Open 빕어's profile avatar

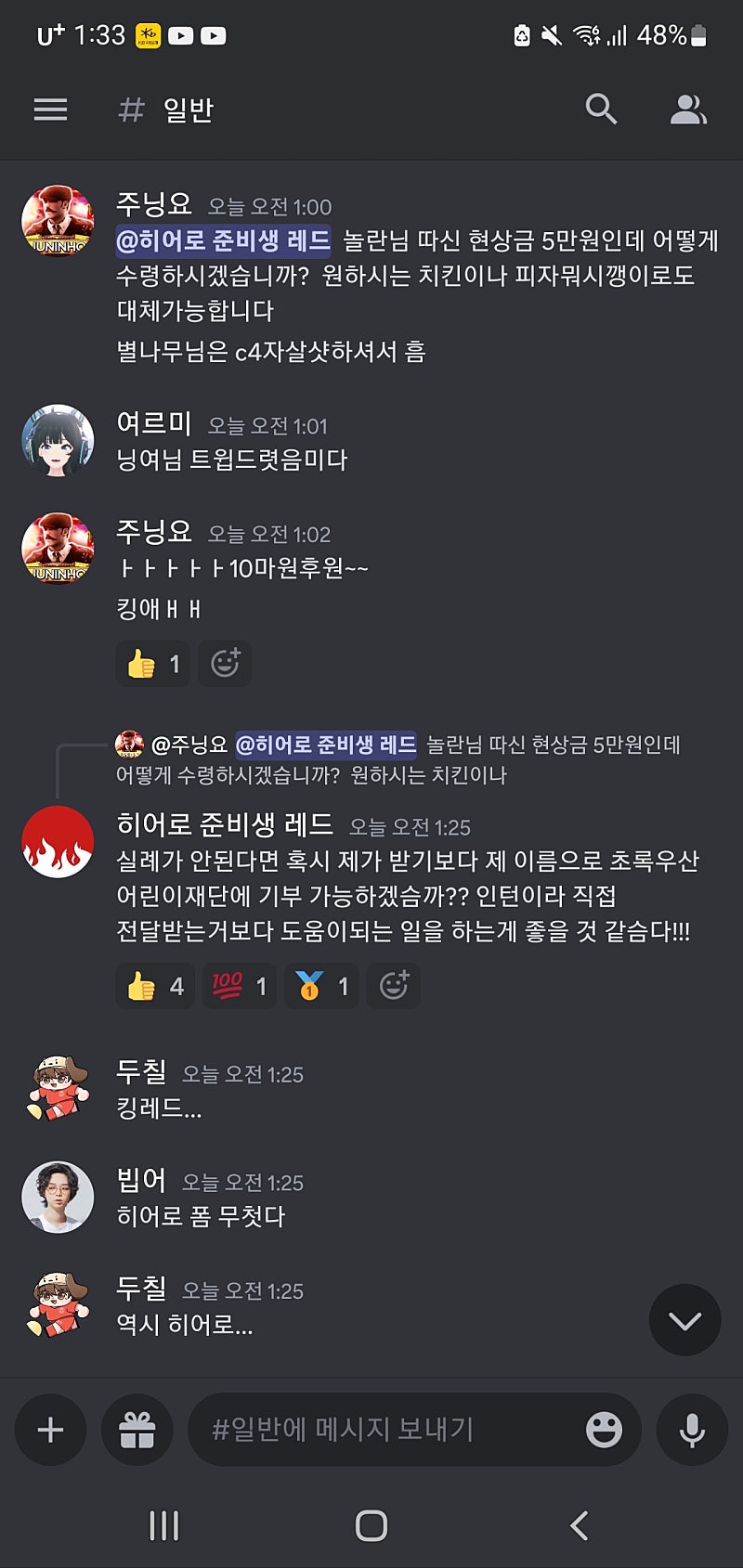click(x=58, y=1198)
